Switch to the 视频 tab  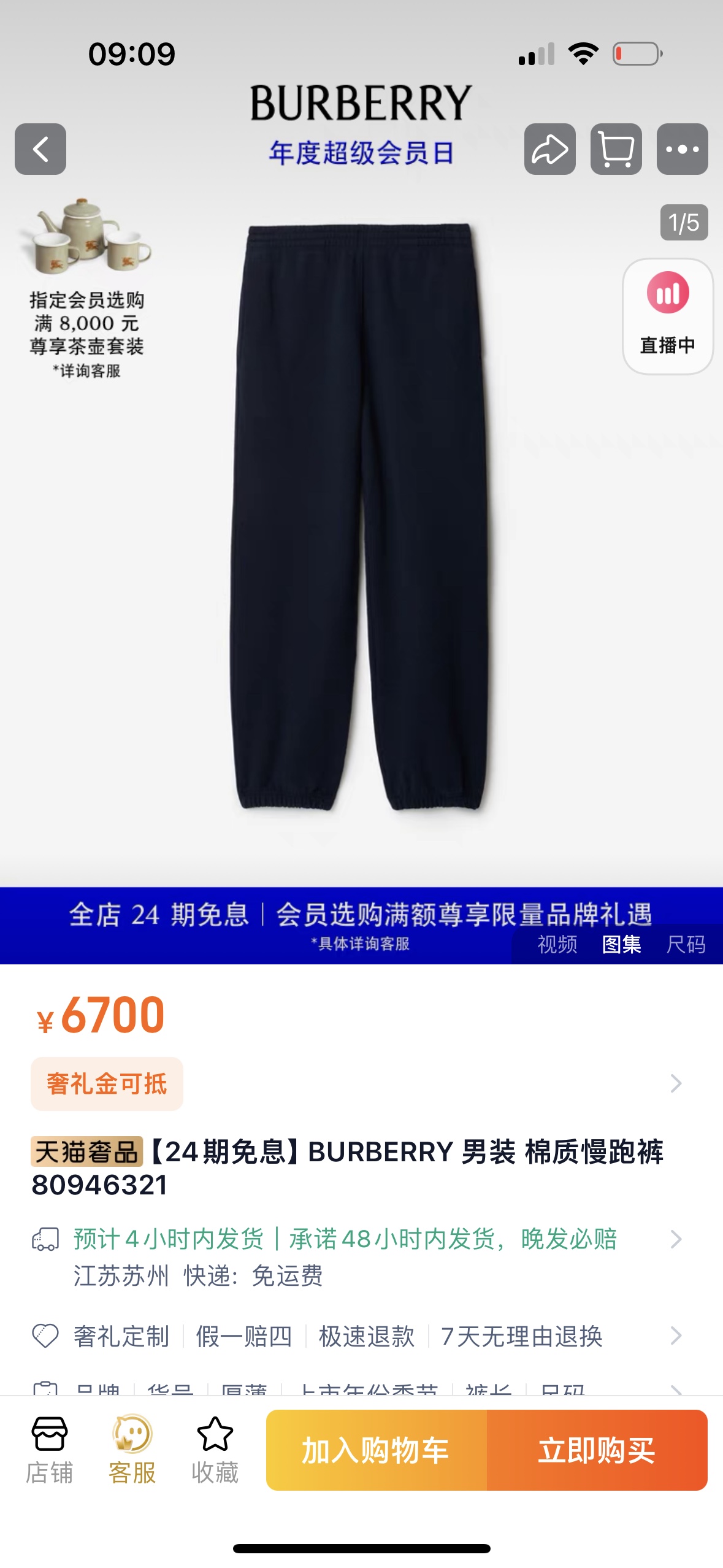[557, 944]
